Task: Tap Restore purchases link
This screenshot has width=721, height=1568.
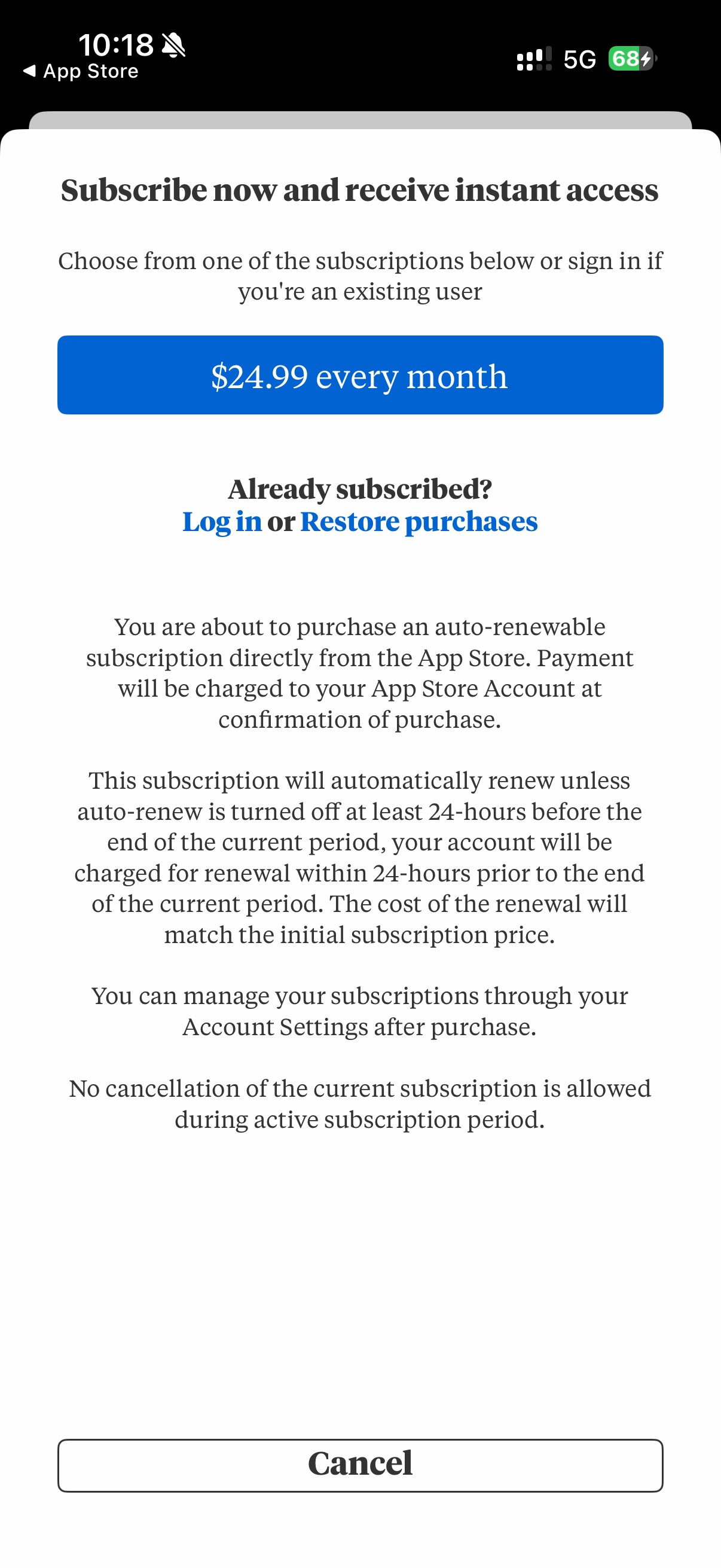Action: 418,521
